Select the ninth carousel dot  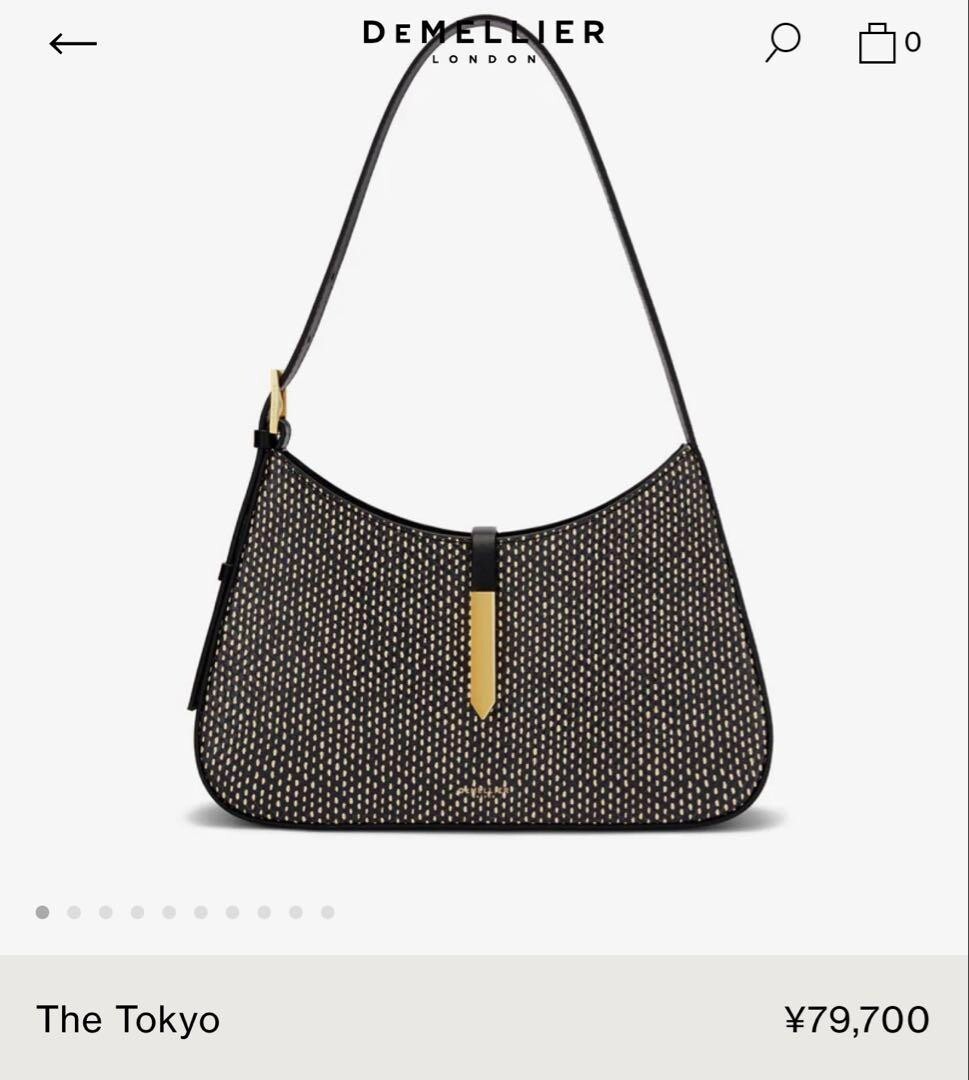pyautogui.click(x=295, y=911)
